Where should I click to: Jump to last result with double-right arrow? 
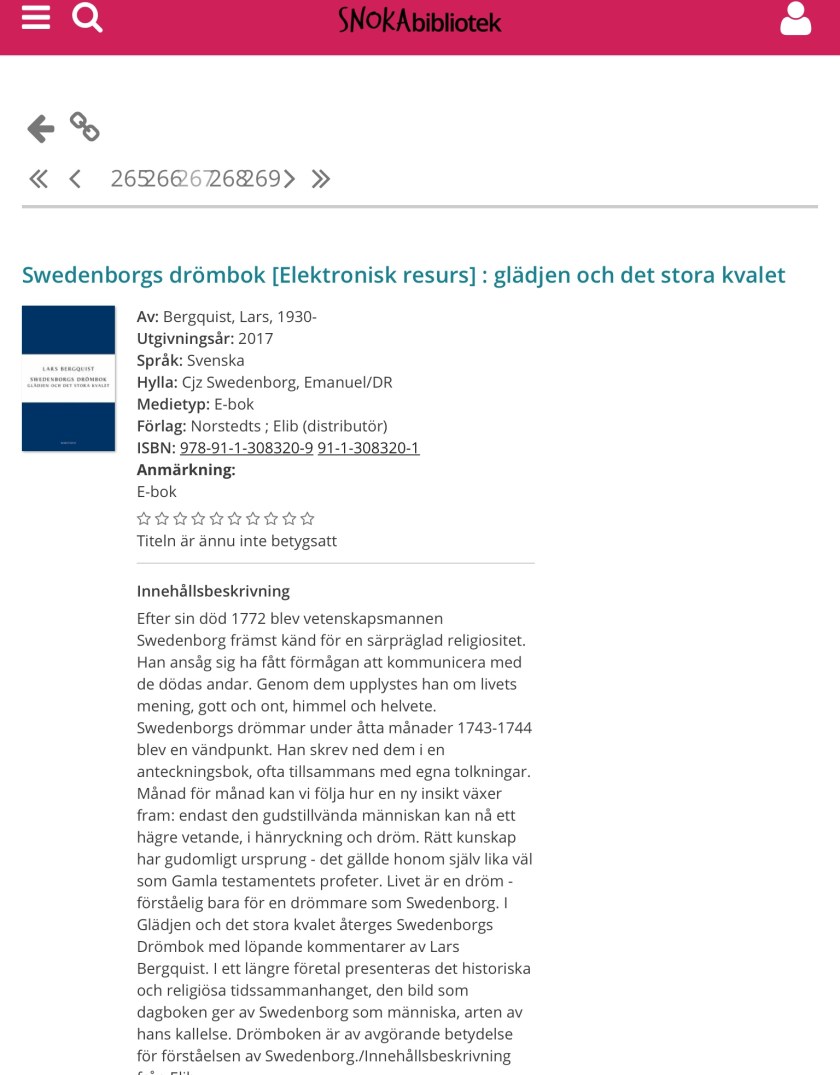tap(320, 179)
